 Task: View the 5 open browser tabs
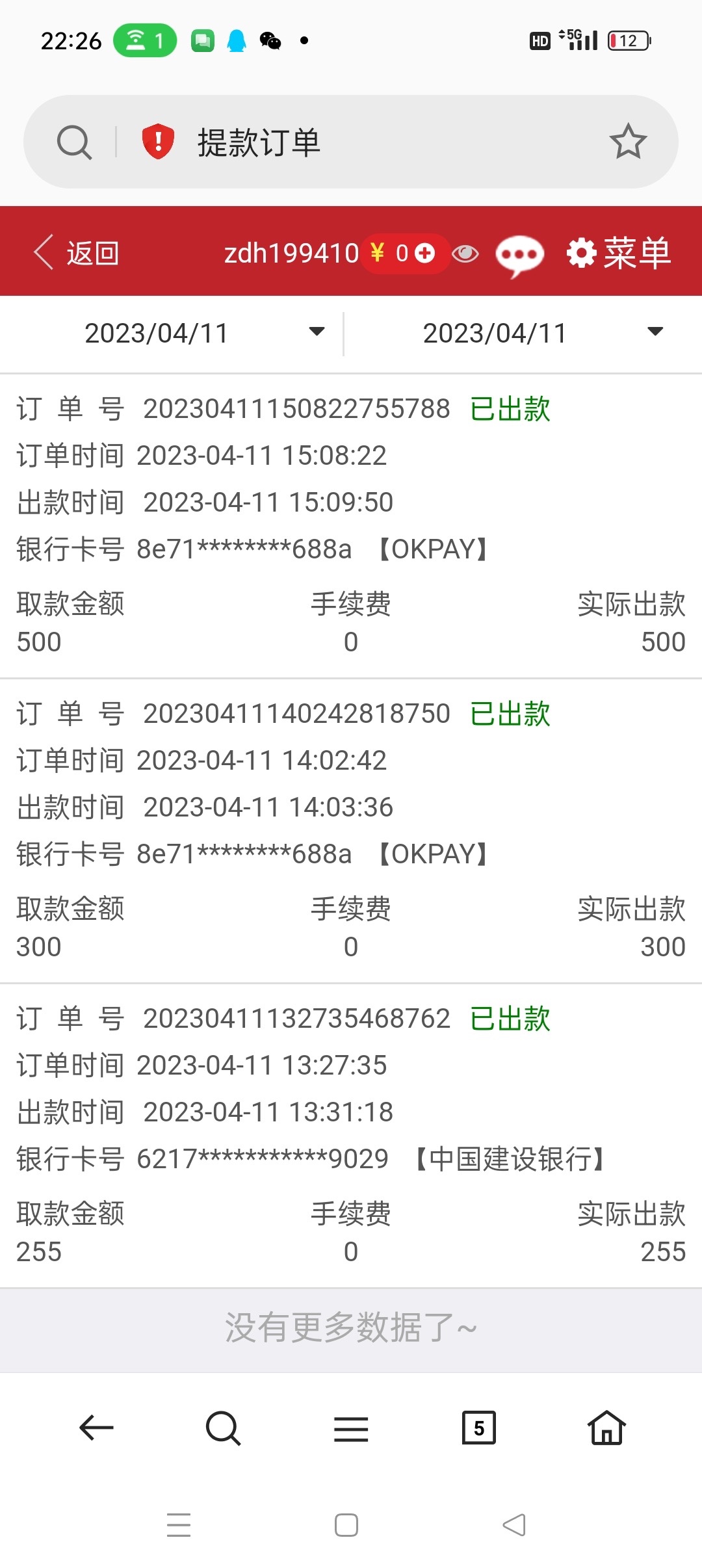point(479,1428)
